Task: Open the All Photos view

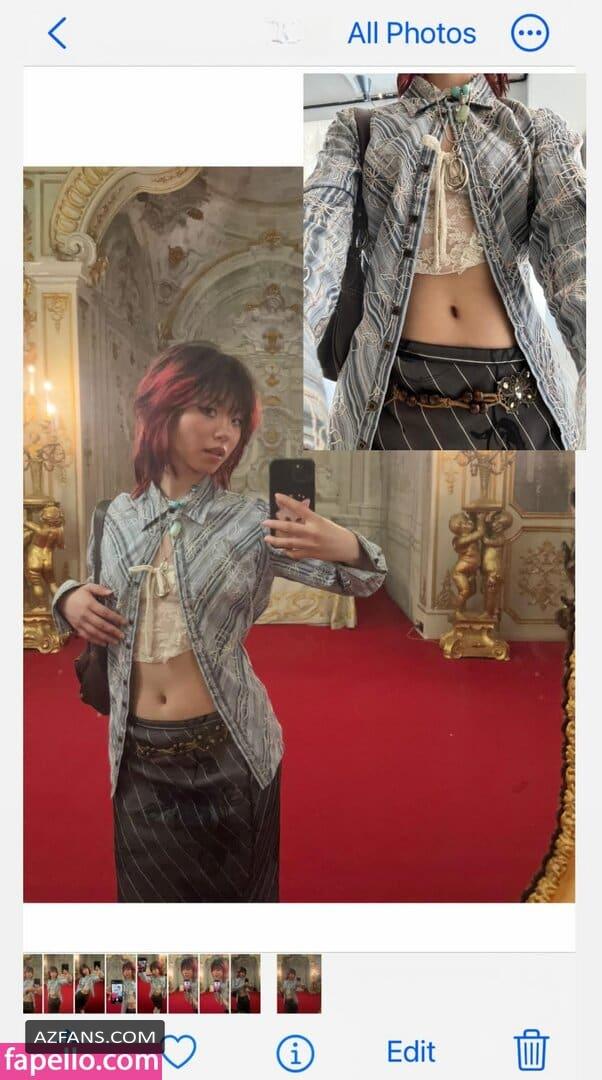Action: click(x=411, y=33)
